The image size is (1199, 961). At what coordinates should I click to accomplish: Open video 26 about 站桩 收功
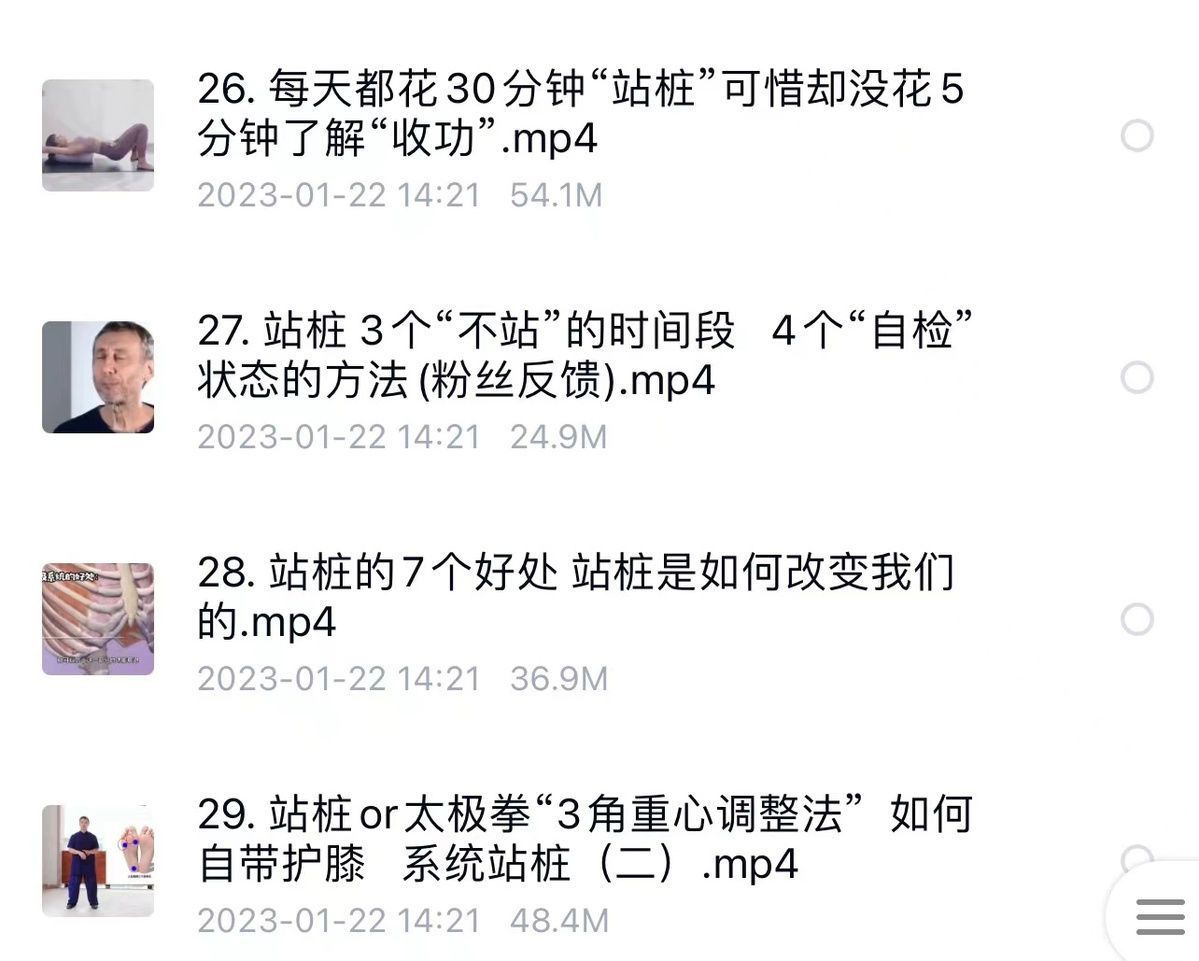click(580, 115)
